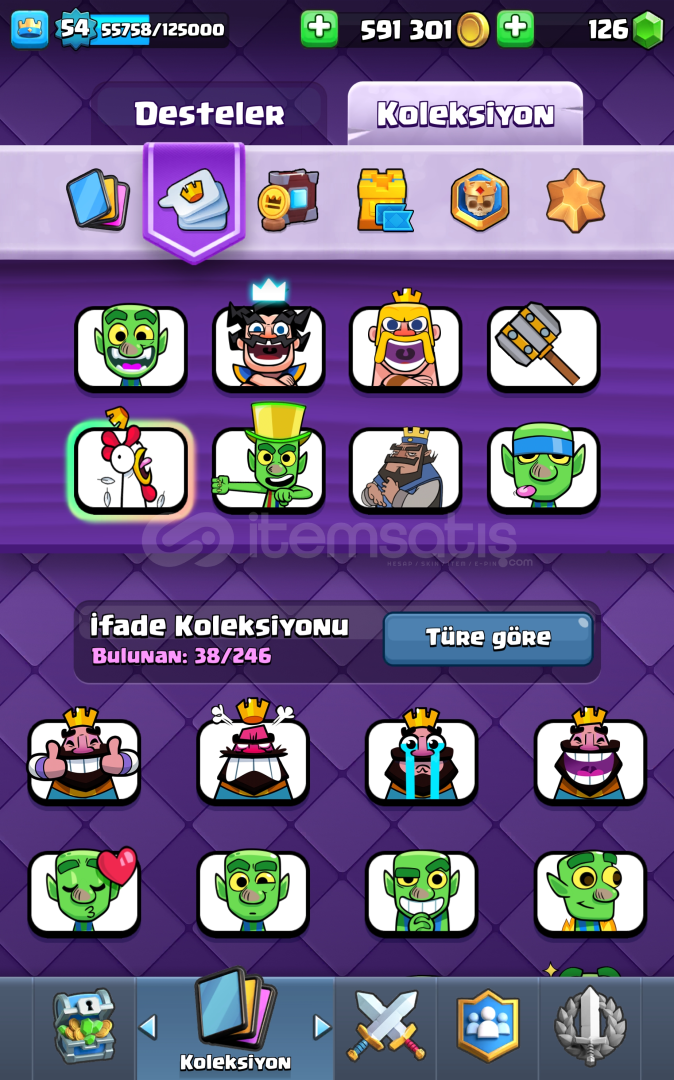Select the chicken emote in deck
674x1080 pixels.
click(130, 470)
